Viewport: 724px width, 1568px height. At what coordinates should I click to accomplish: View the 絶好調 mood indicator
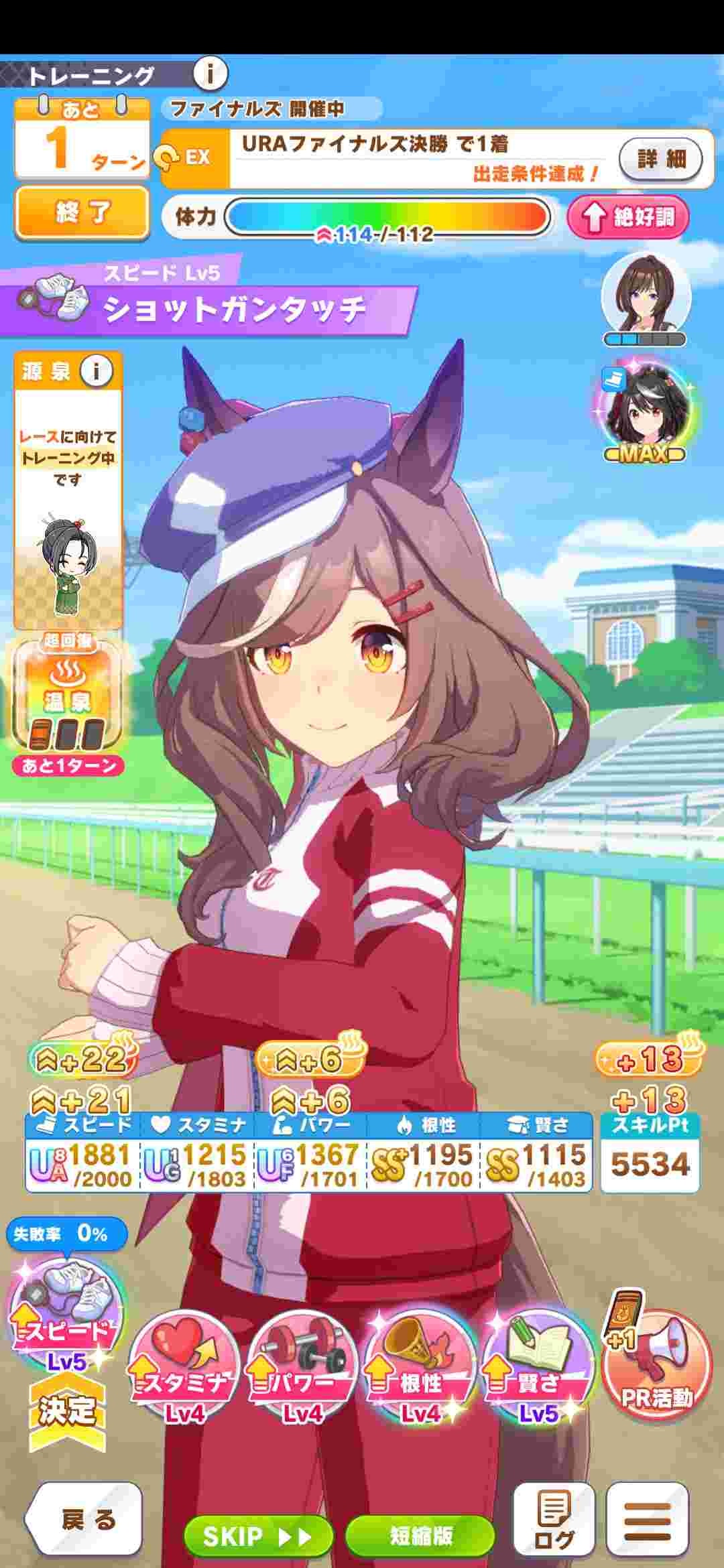coord(628,217)
